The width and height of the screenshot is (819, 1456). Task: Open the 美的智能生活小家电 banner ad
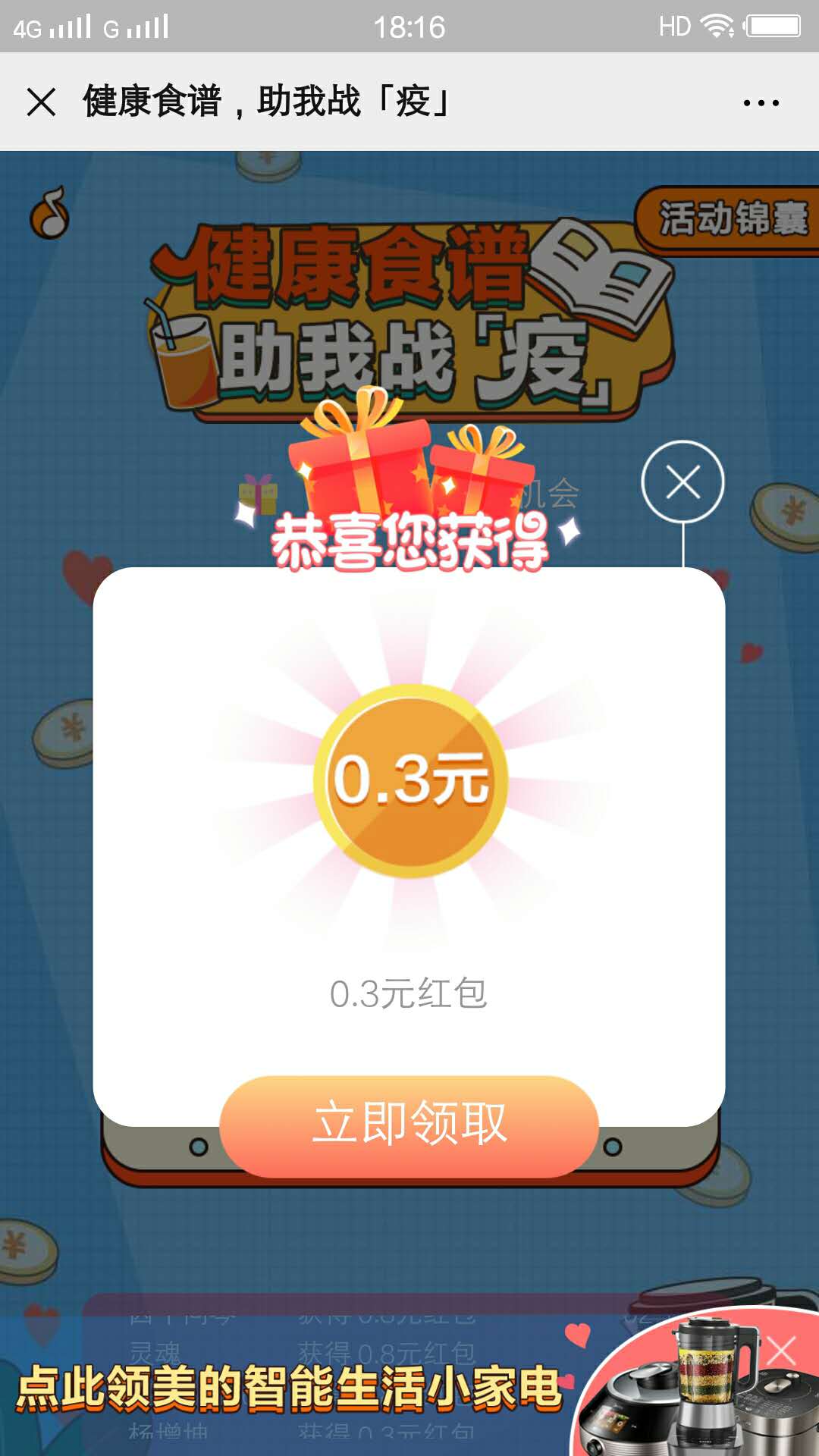coord(288,1388)
